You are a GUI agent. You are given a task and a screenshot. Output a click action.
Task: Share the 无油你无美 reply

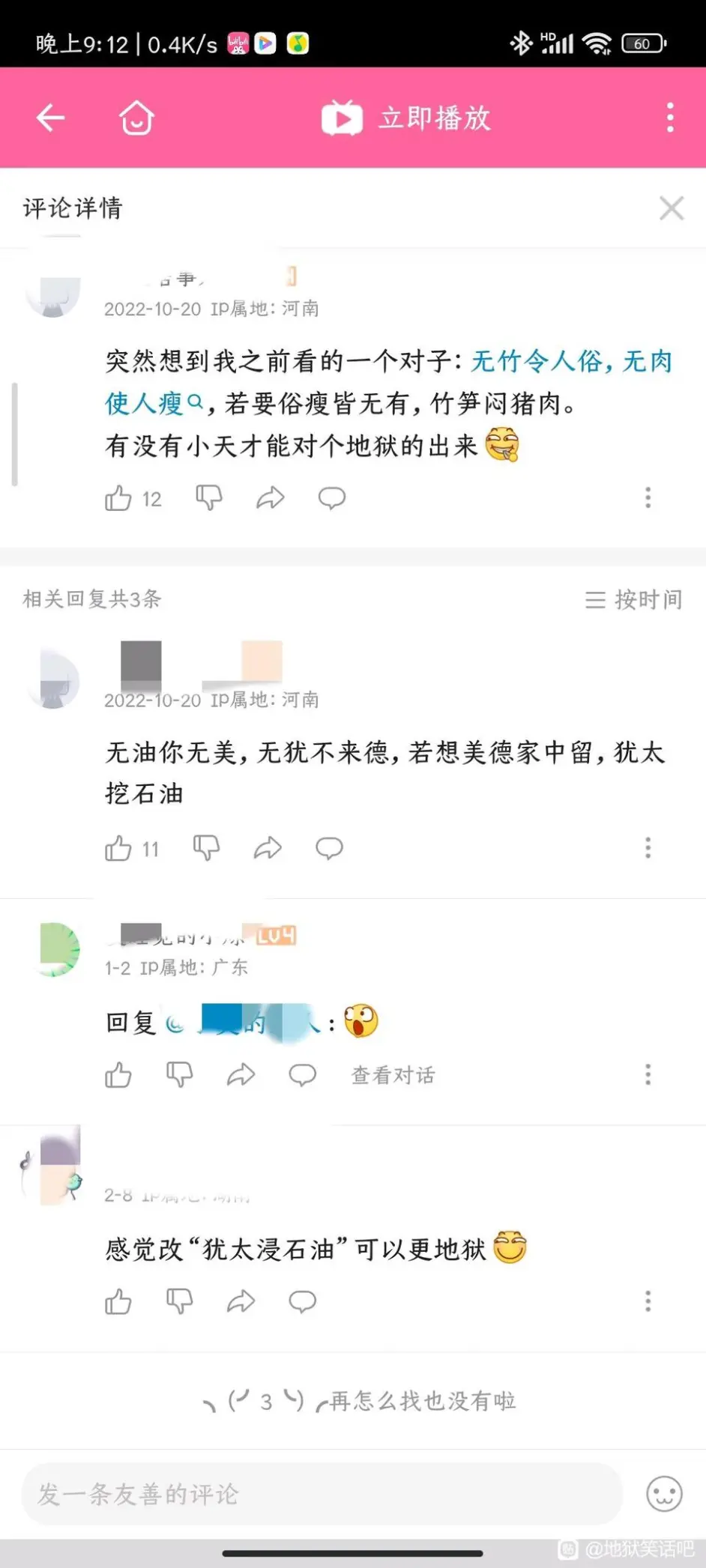pos(268,848)
